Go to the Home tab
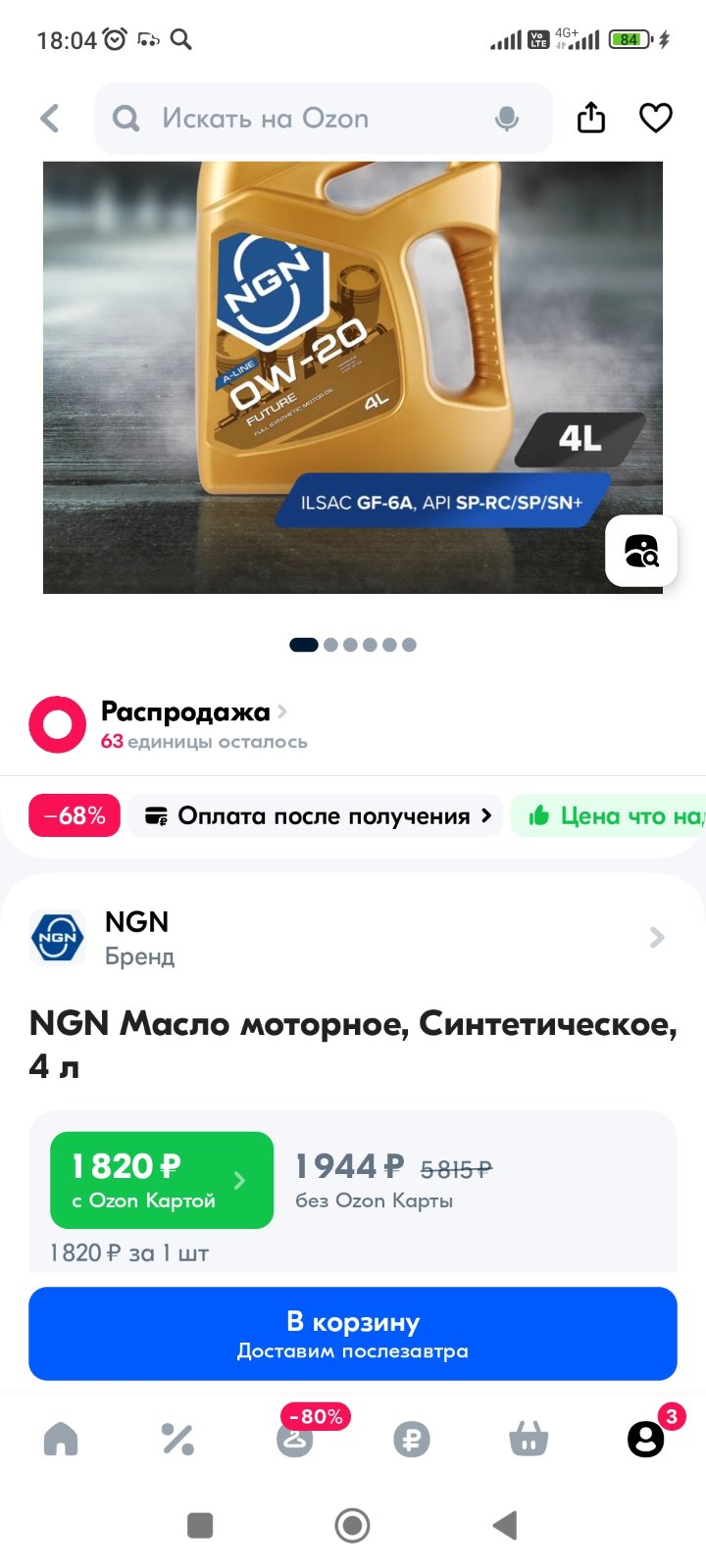This screenshot has width=706, height=1568. [x=61, y=1439]
